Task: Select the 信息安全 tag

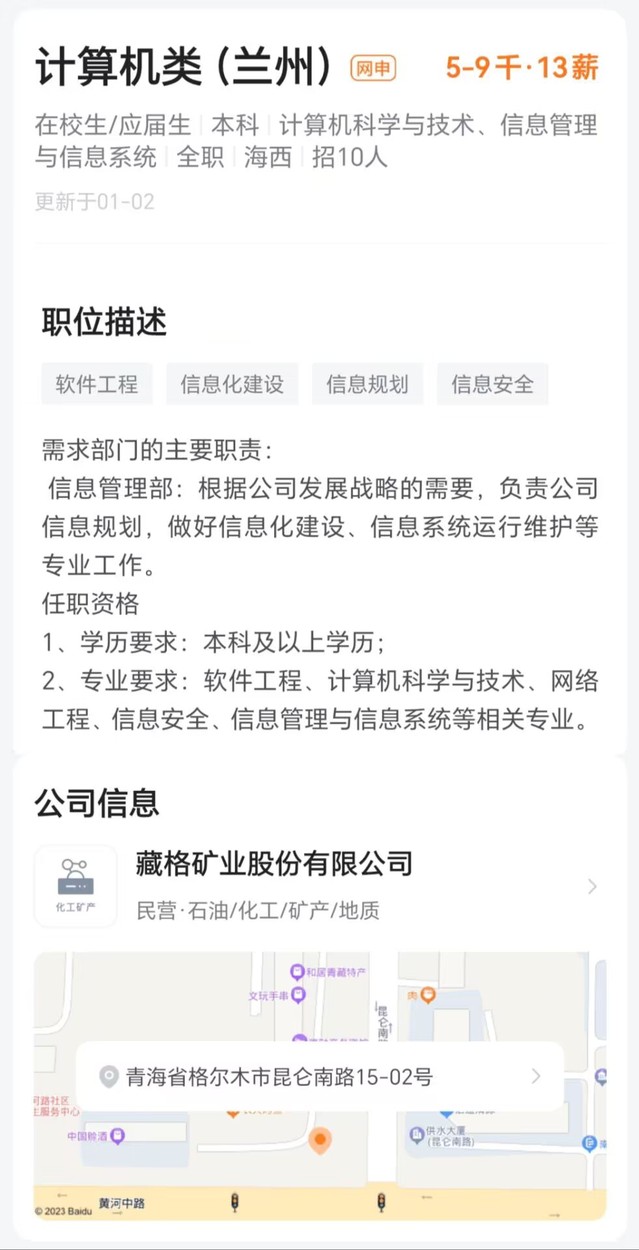Action: [492, 384]
